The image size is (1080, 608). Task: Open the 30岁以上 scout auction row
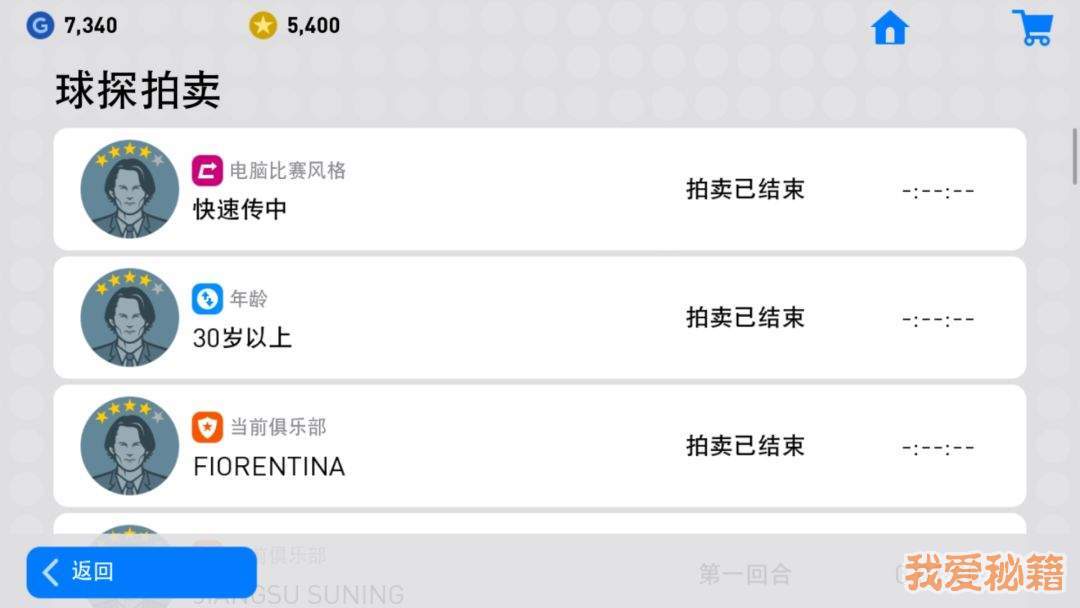pyautogui.click(x=539, y=317)
